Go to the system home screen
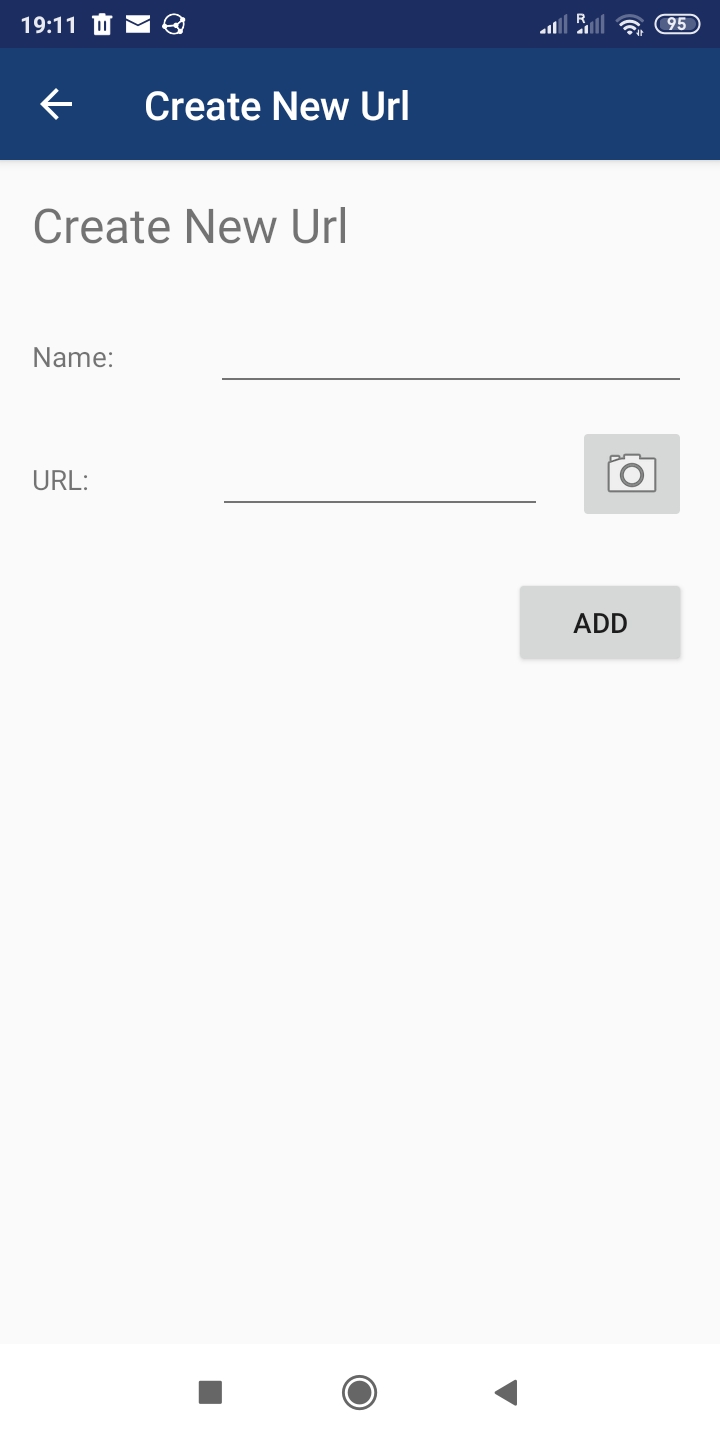Screen dimensions: 720x1440 coord(359,1392)
